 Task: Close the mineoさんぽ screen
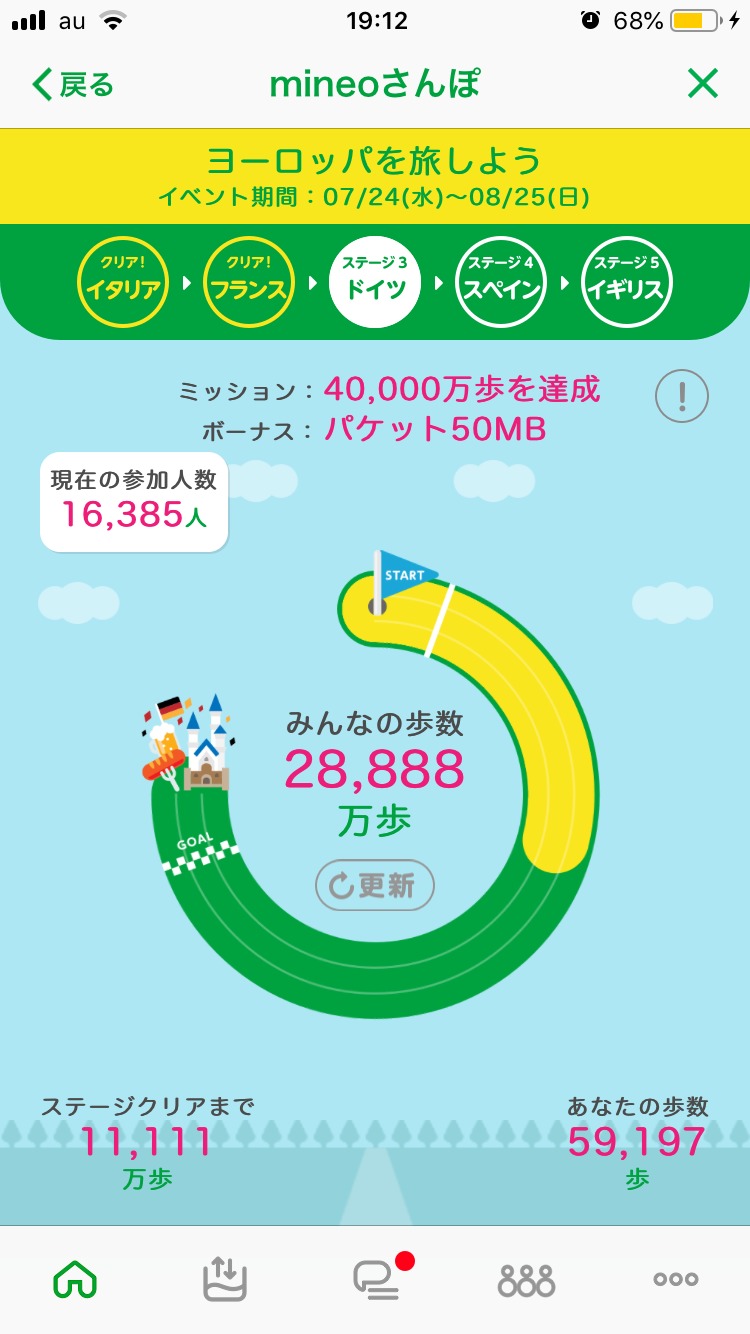703,85
